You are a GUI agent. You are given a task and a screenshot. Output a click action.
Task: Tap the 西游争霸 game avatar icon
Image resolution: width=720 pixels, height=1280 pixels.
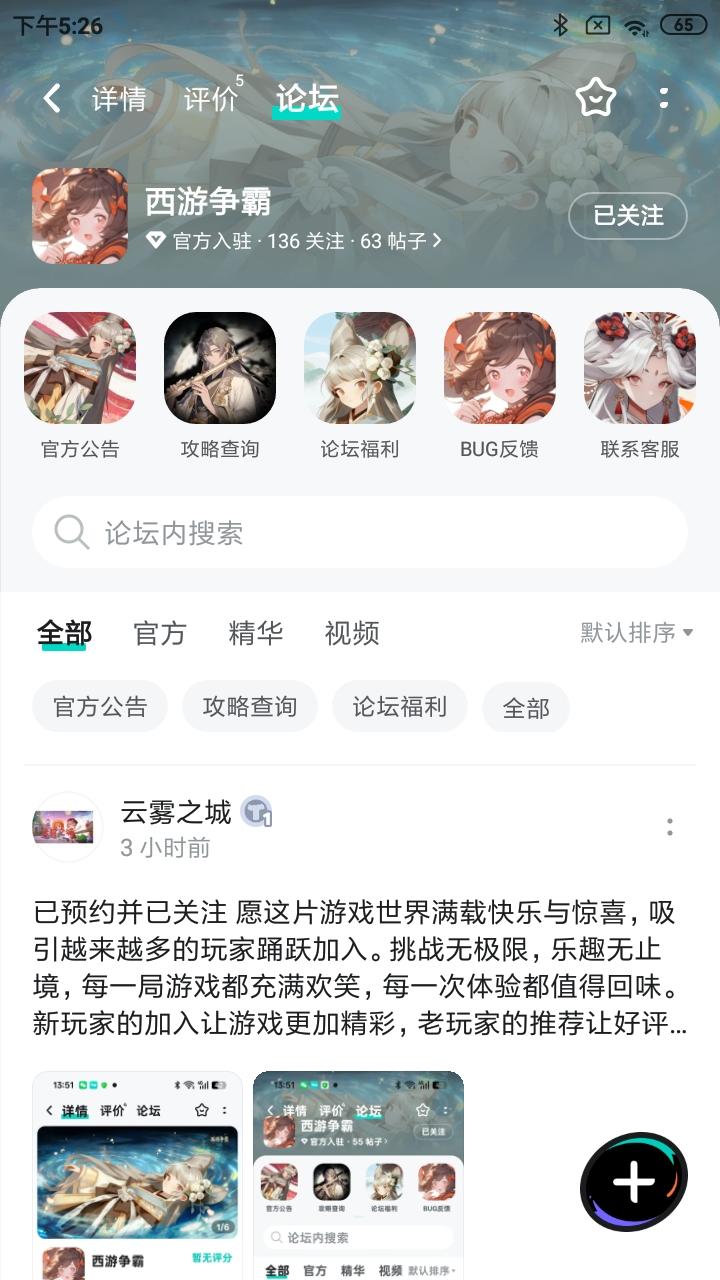[x=79, y=216]
